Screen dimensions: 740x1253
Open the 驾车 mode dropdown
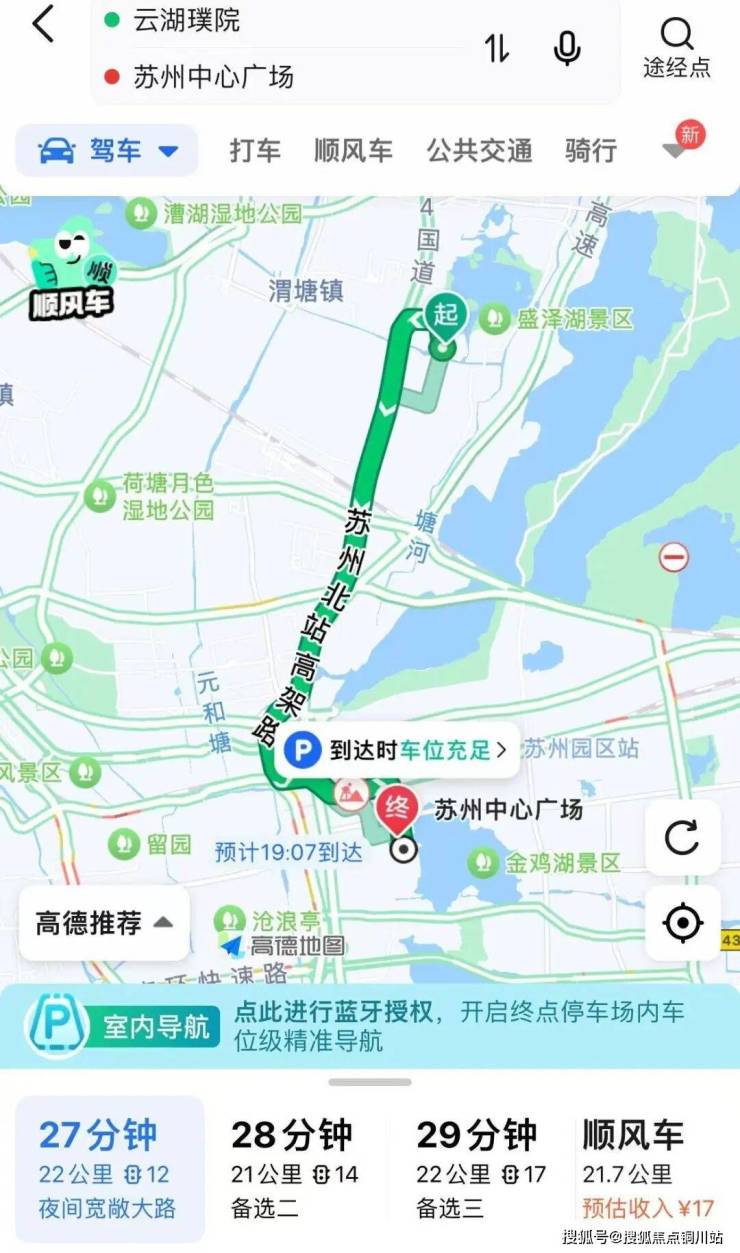[108, 151]
